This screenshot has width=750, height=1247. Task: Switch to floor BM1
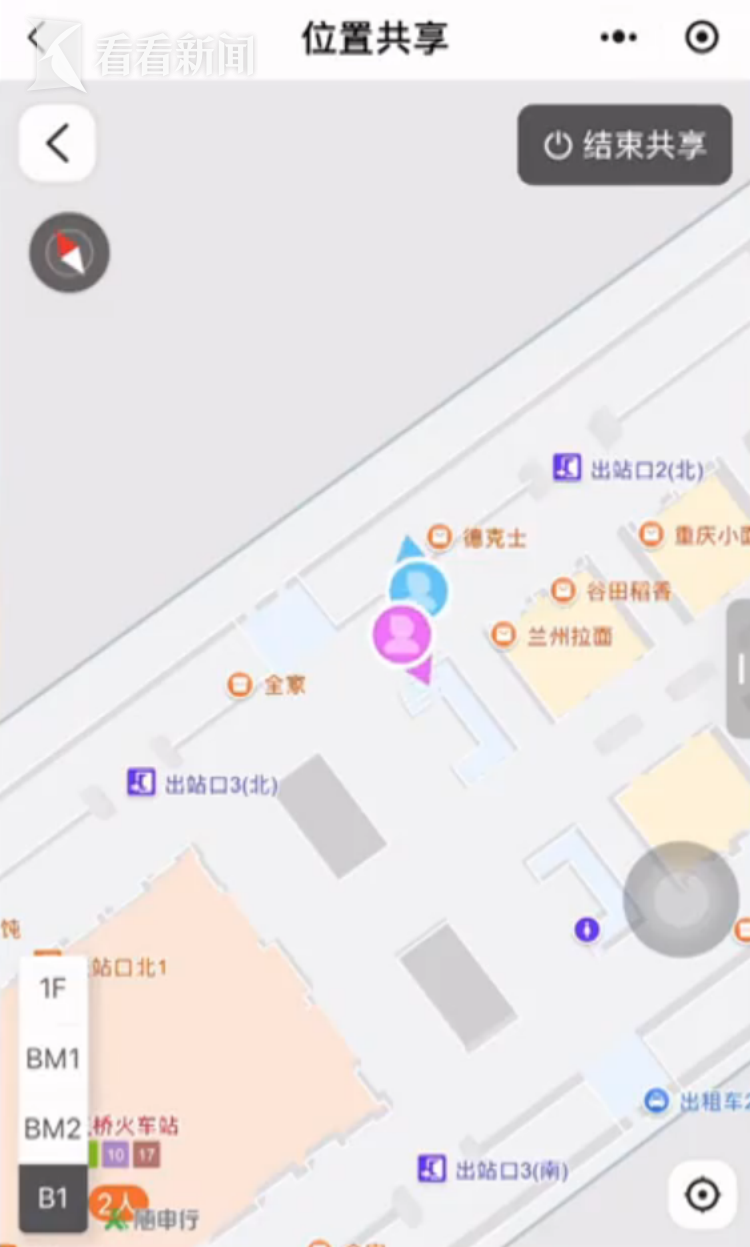(53, 1059)
